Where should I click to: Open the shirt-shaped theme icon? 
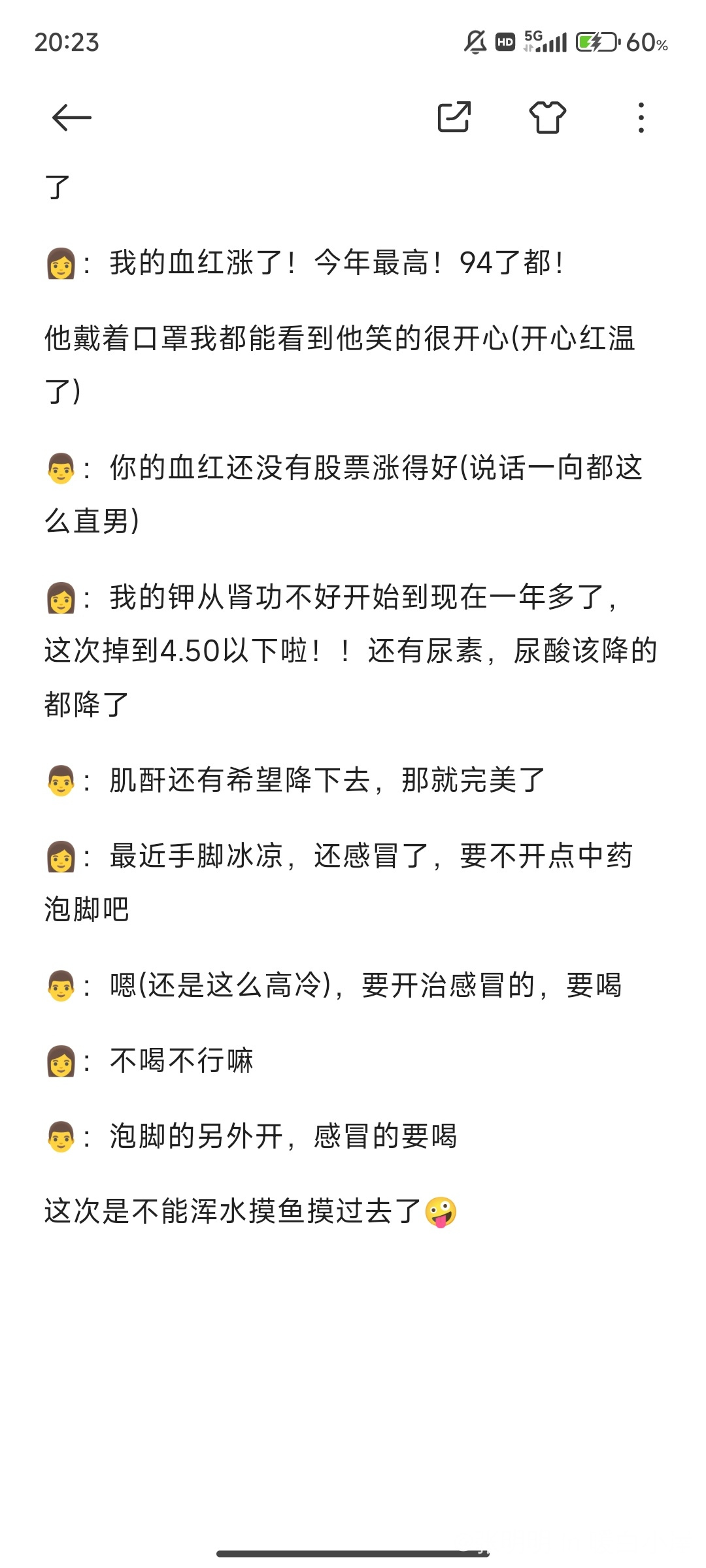(x=547, y=118)
